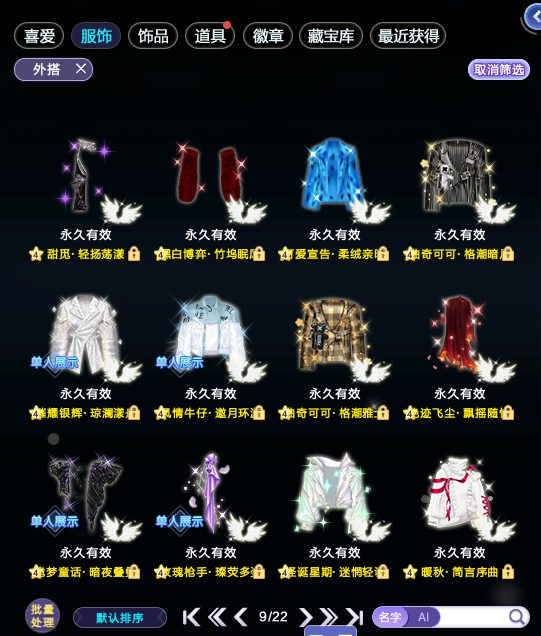The width and height of the screenshot is (541, 636).
Task: Go to the next page
Action: 306,617
